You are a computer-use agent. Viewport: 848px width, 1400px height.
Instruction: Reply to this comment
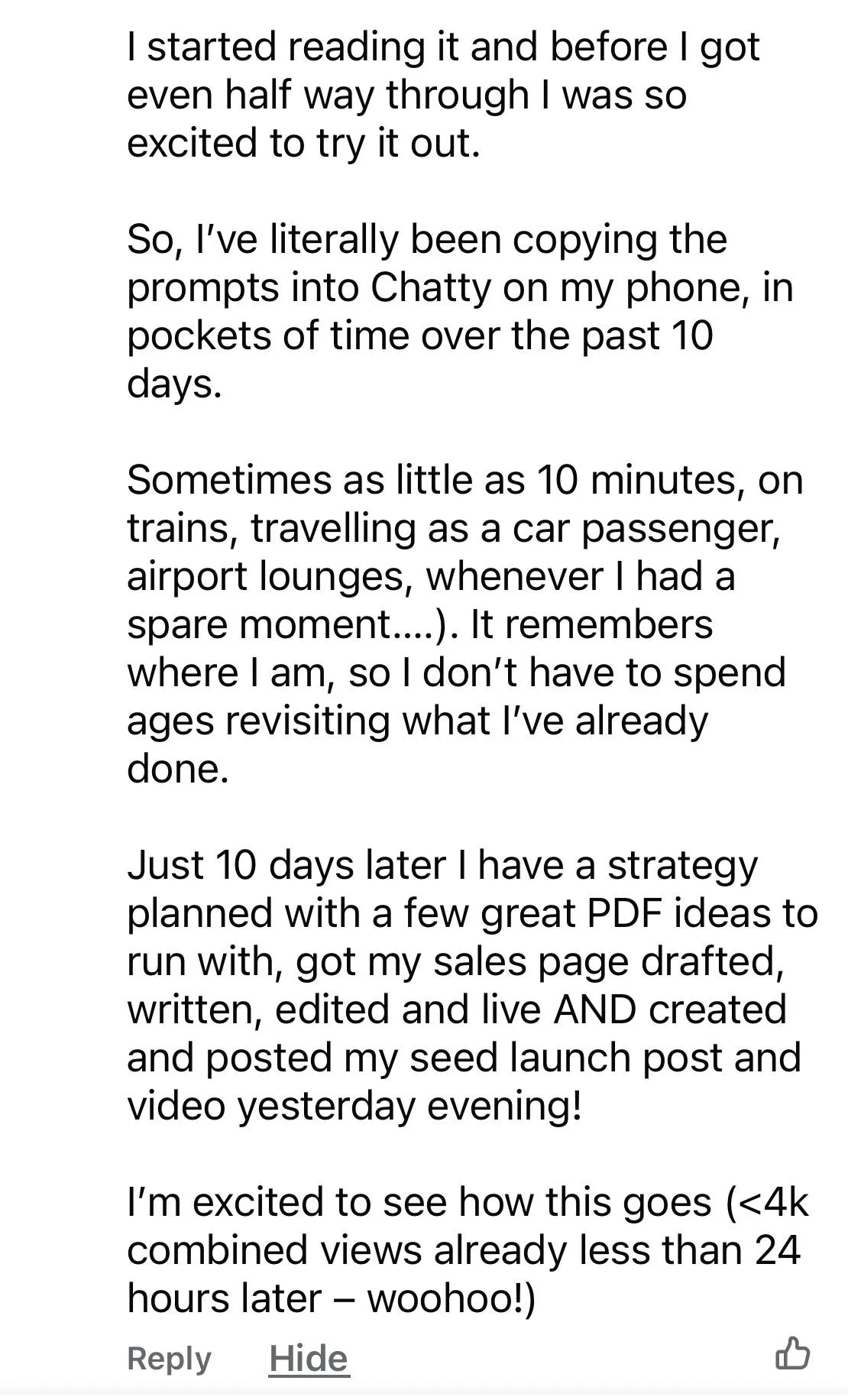(x=169, y=1358)
